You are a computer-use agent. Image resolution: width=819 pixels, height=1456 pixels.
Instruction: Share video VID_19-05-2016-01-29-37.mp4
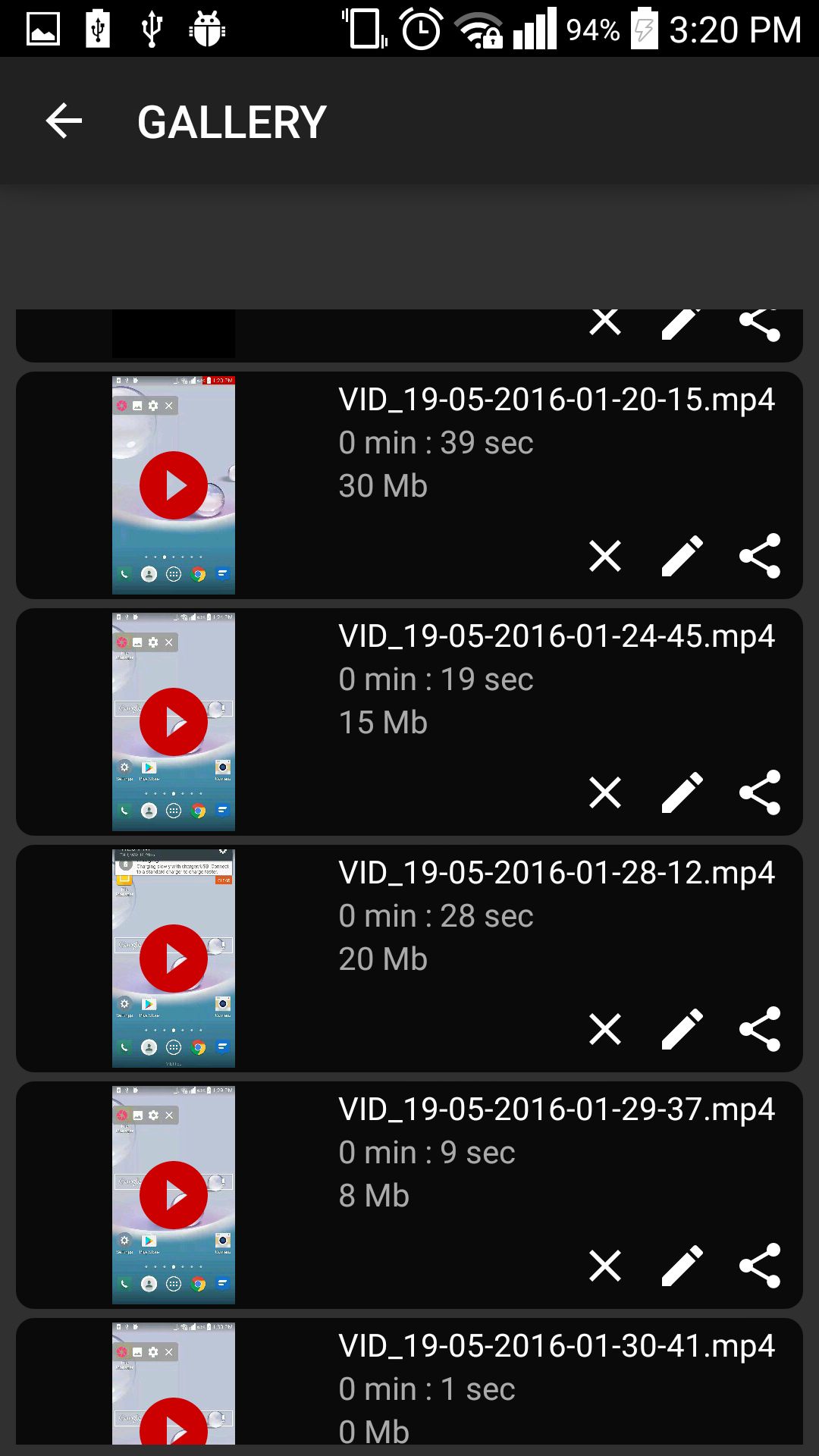[760, 1266]
